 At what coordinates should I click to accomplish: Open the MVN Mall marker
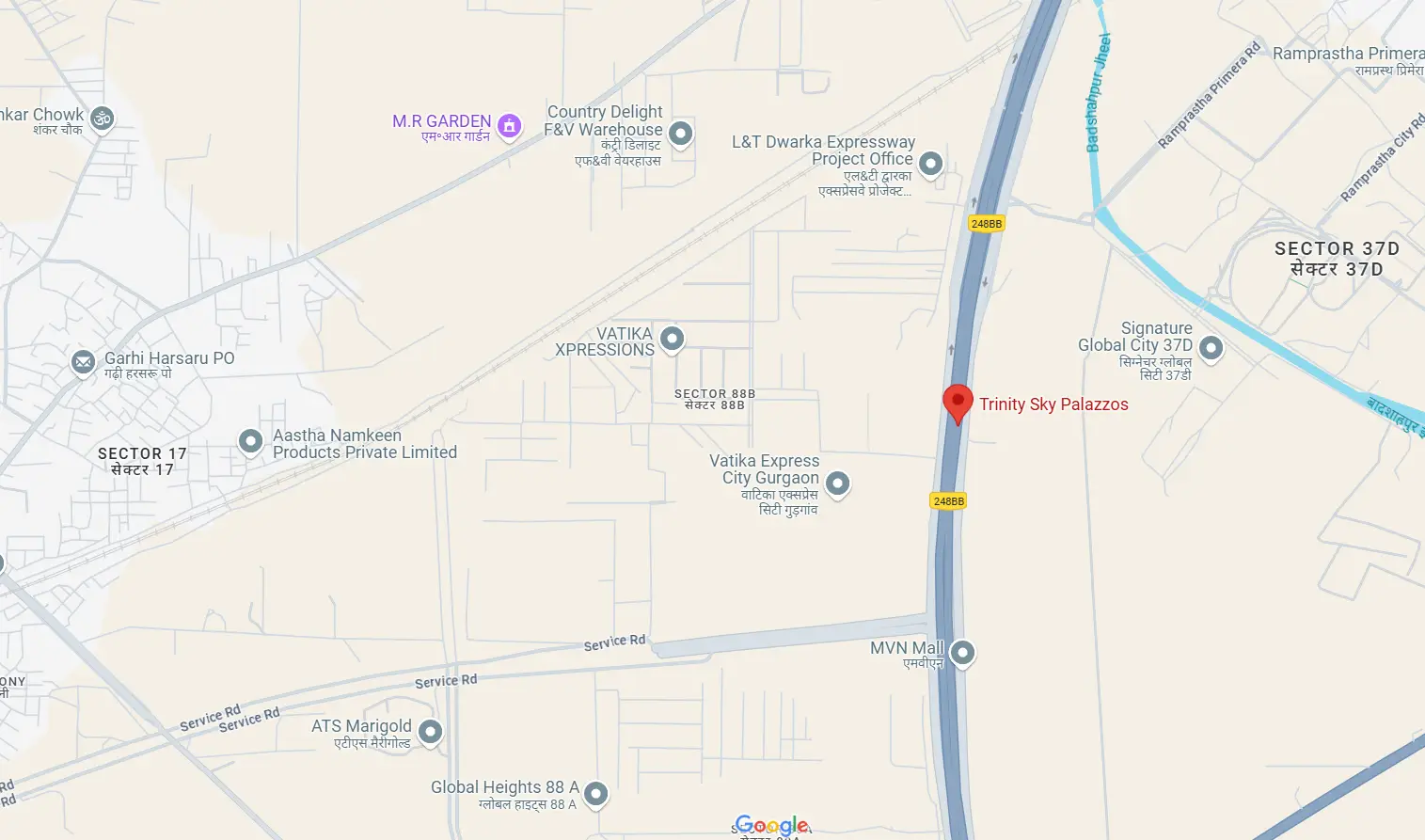coord(962,652)
